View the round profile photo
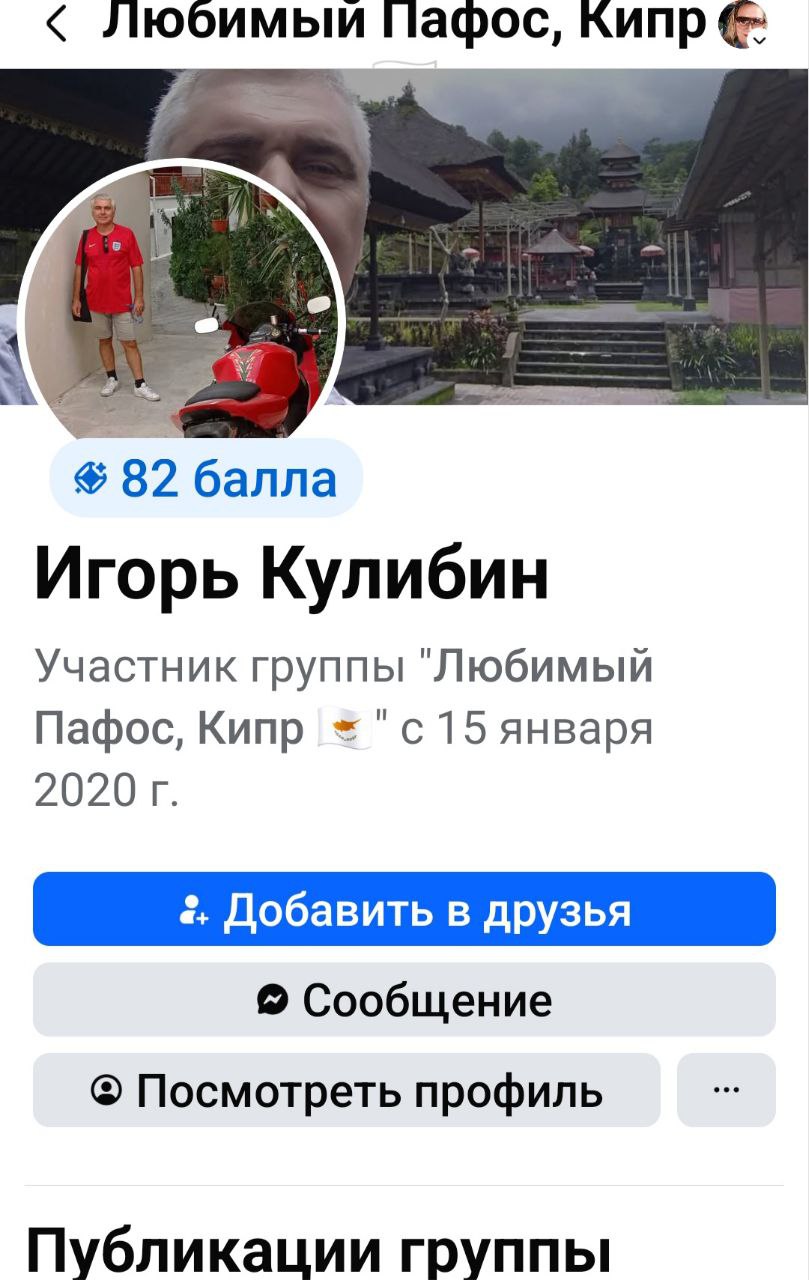 tap(182, 300)
